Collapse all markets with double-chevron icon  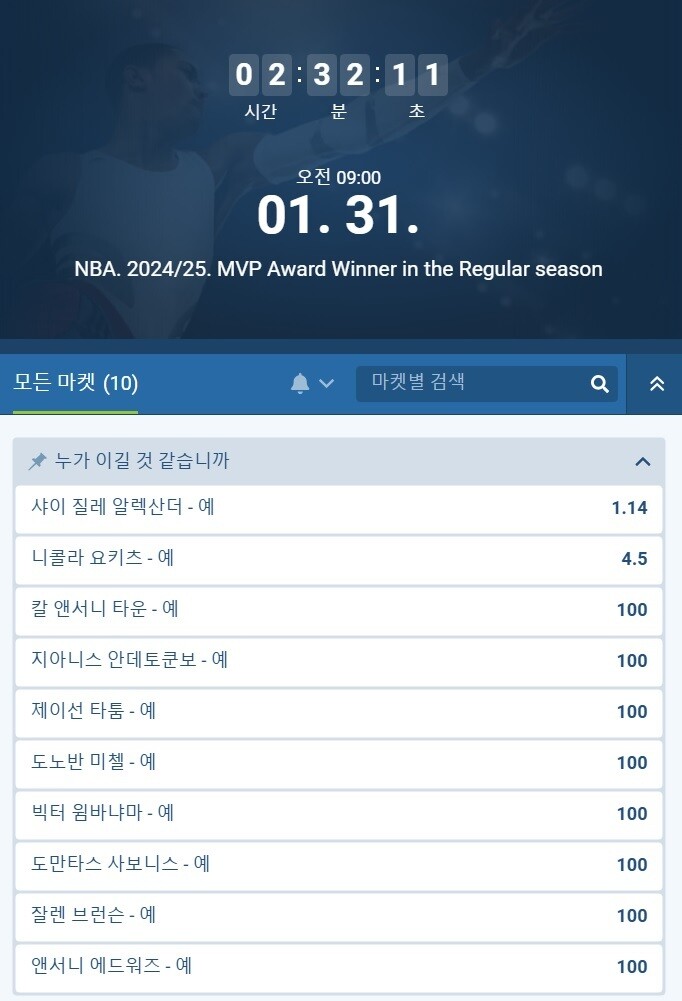pyautogui.click(x=656, y=383)
